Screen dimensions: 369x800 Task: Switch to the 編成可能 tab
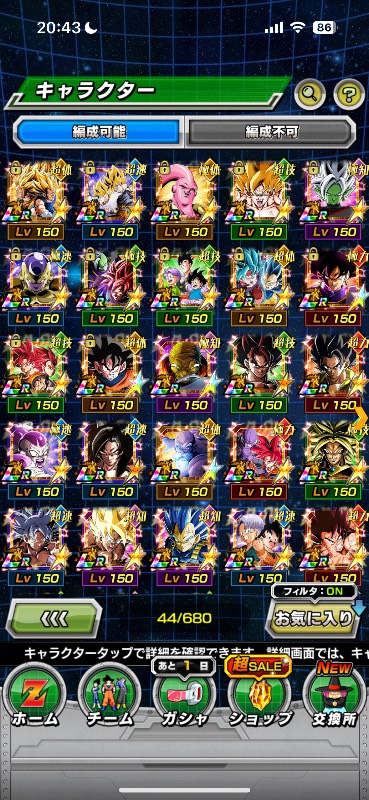[x=99, y=132]
